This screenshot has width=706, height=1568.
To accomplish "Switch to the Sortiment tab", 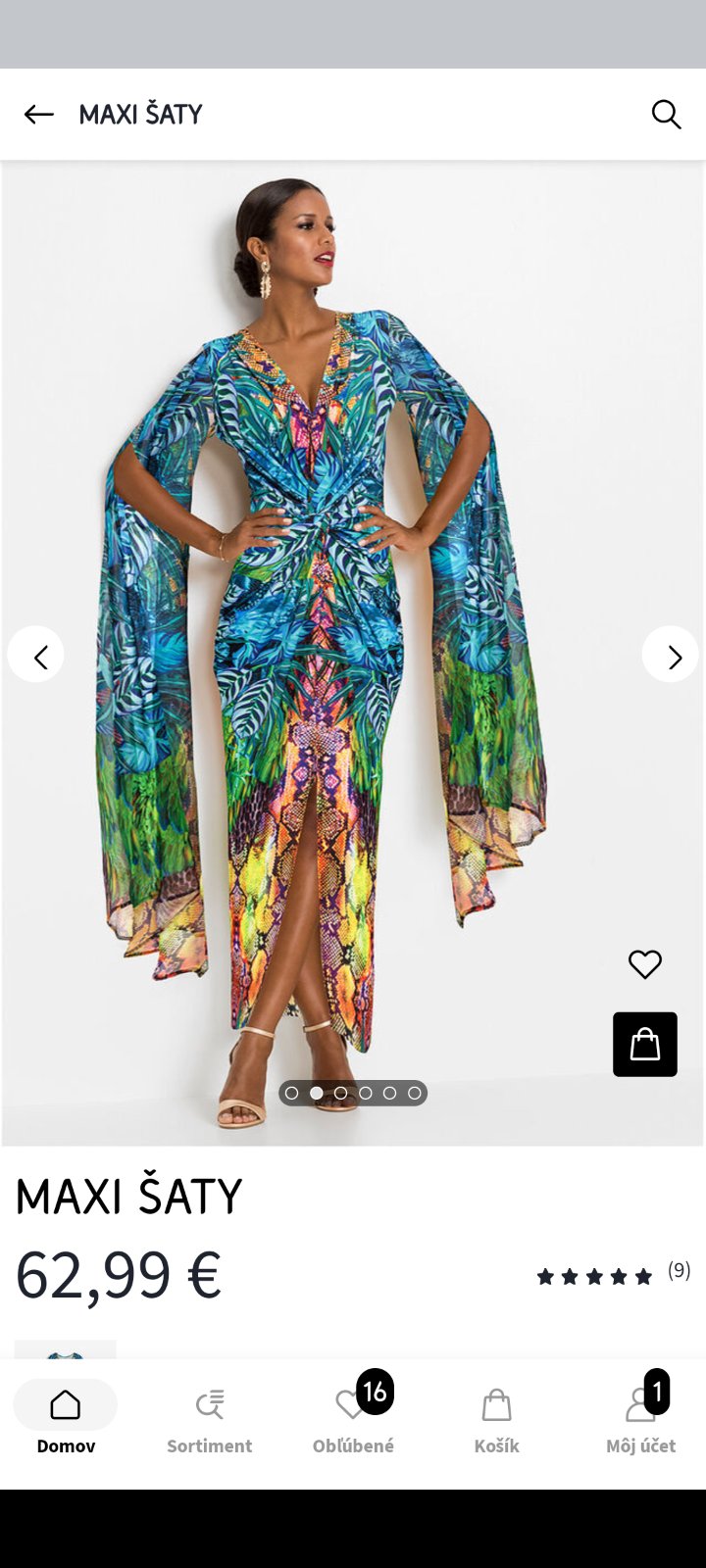I will pyautogui.click(x=209, y=1417).
